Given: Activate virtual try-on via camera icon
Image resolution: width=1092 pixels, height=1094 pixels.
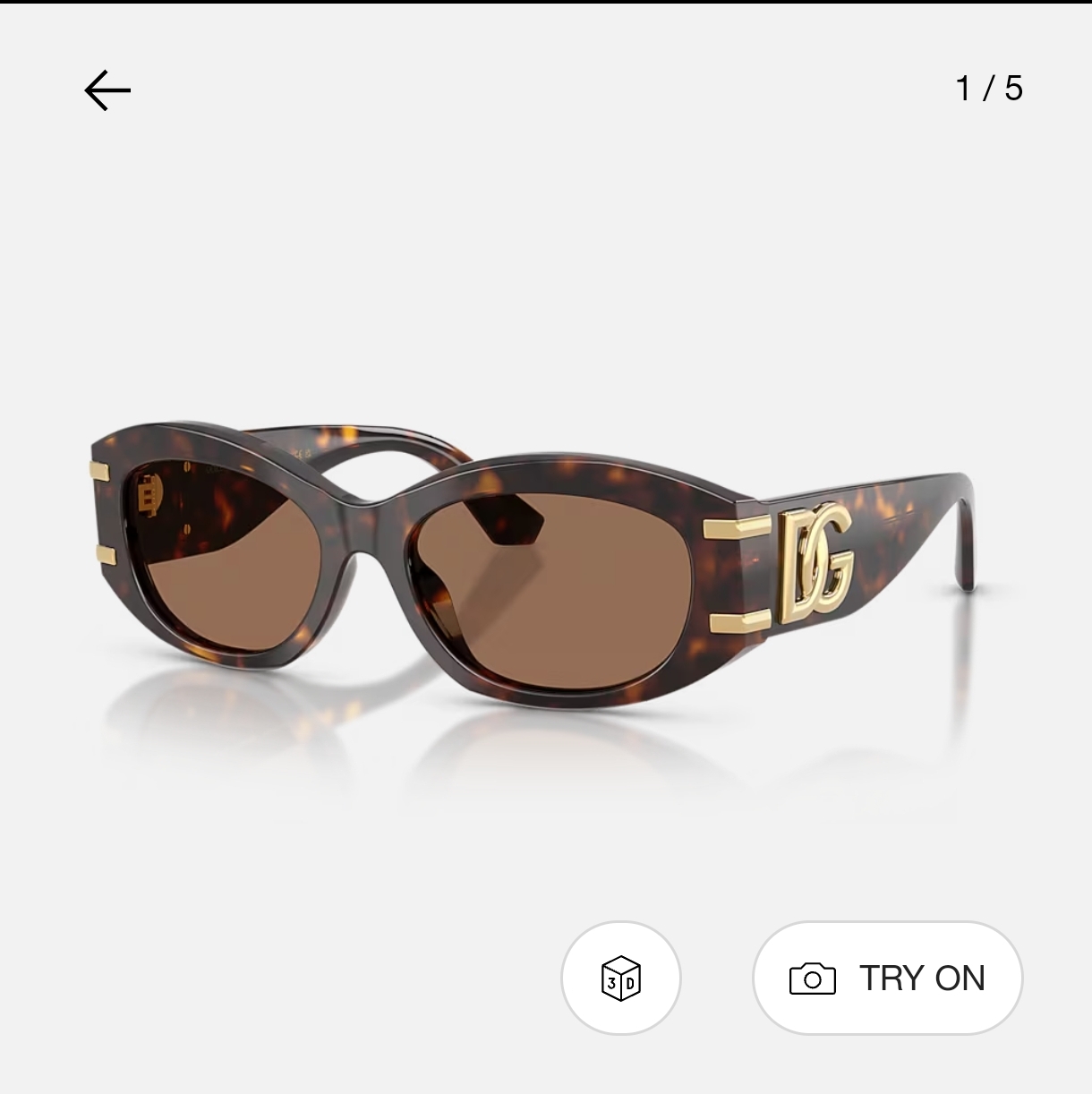Looking at the screenshot, I should tap(813, 979).
